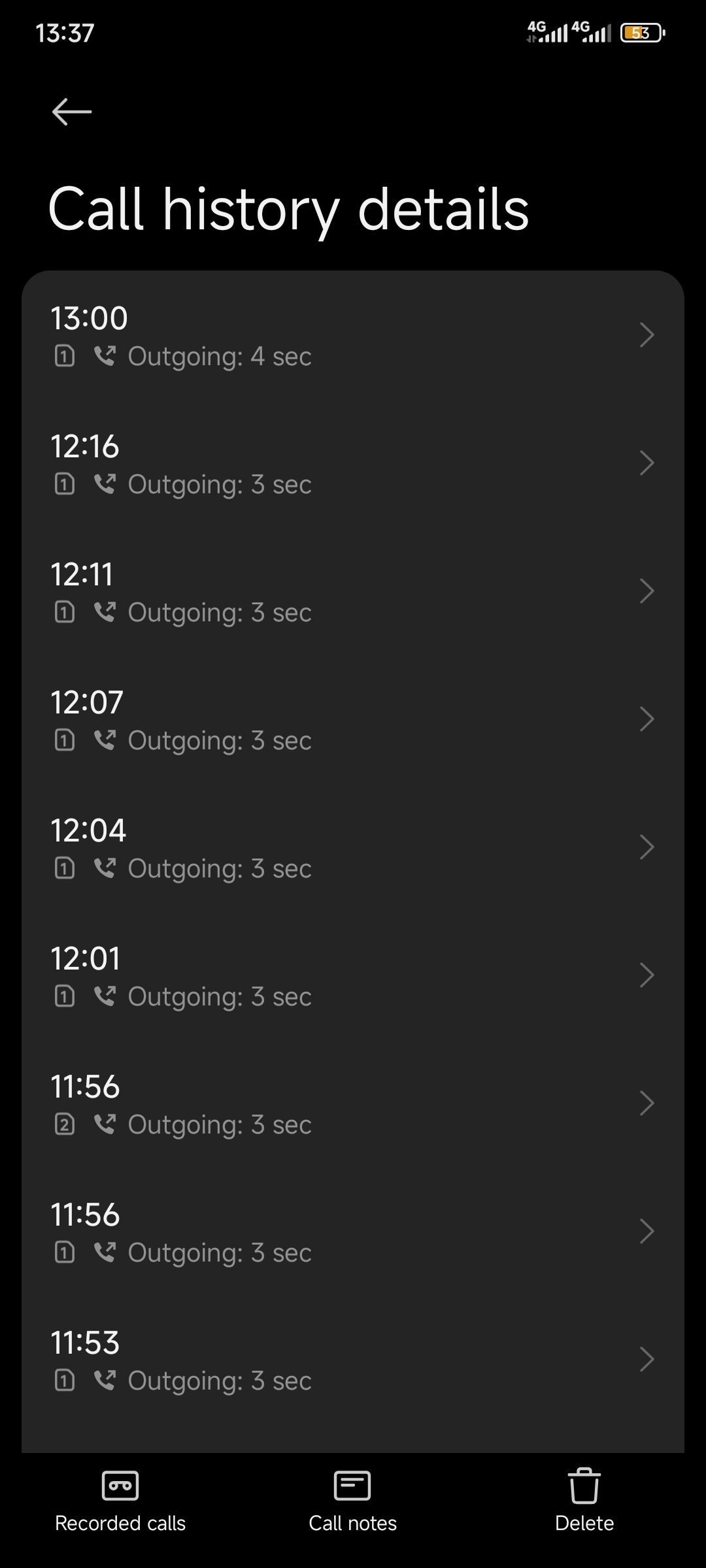View the 12:11 outgoing call

pyautogui.click(x=353, y=592)
